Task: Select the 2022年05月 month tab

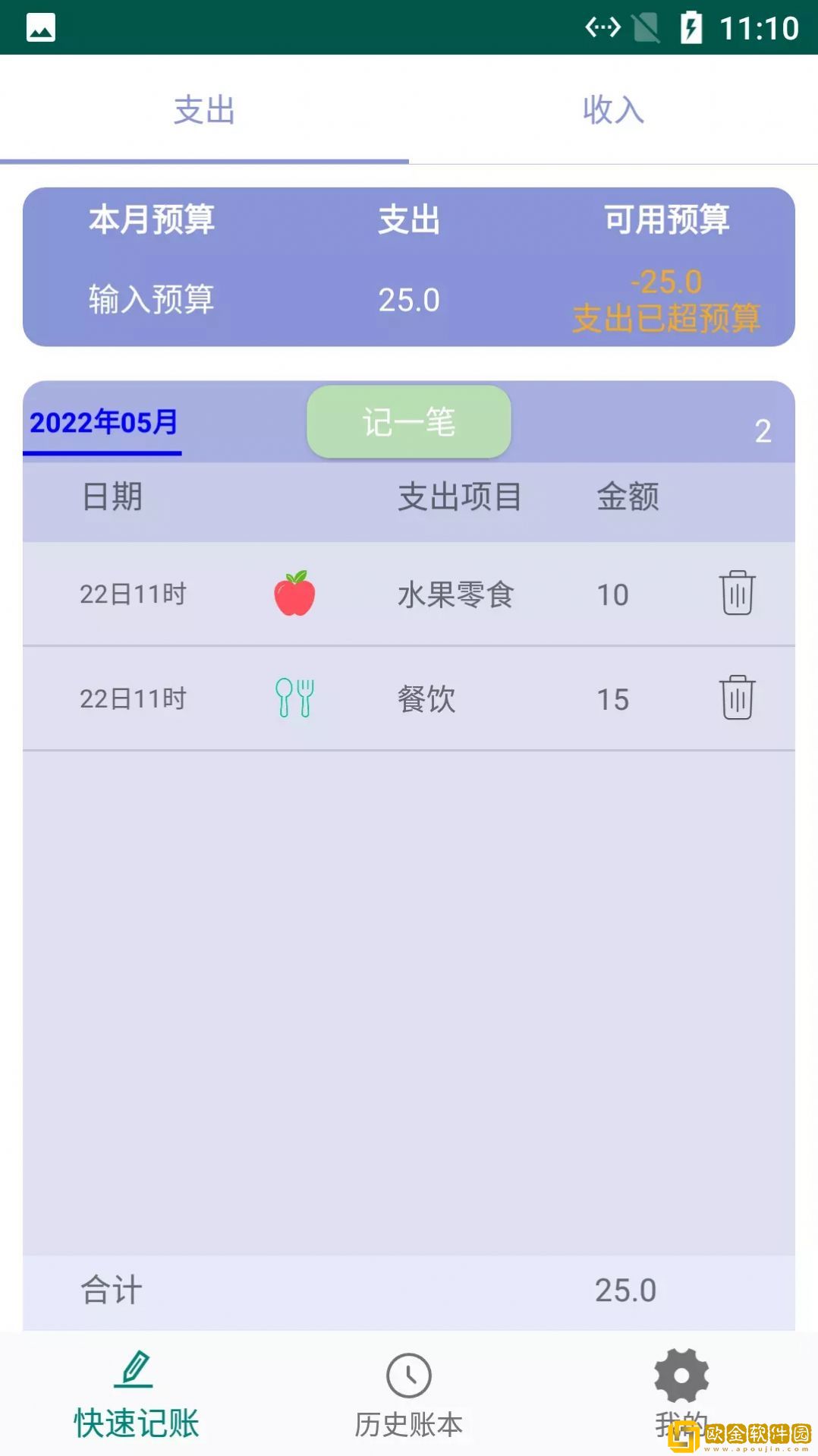Action: 103,424
